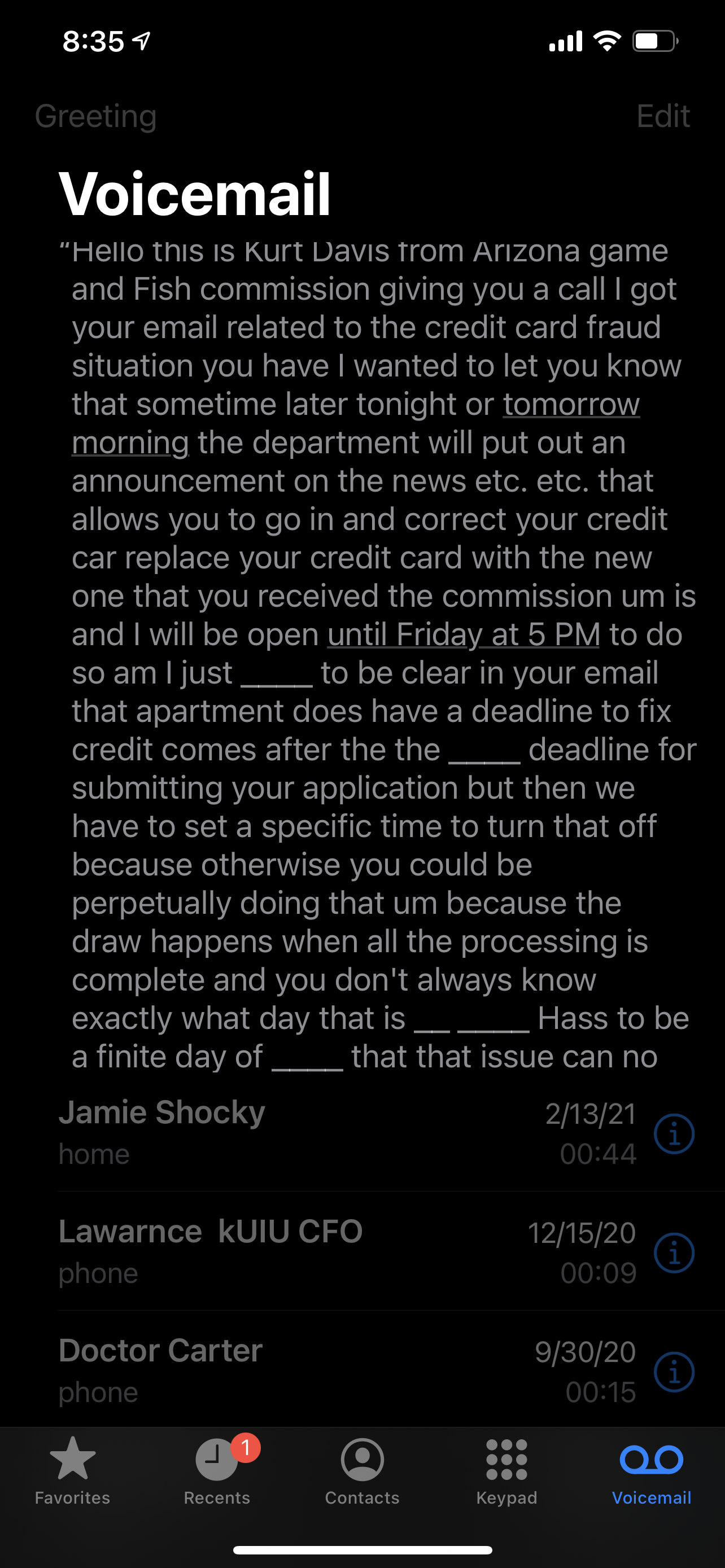Open the Greeting settings

click(x=95, y=116)
